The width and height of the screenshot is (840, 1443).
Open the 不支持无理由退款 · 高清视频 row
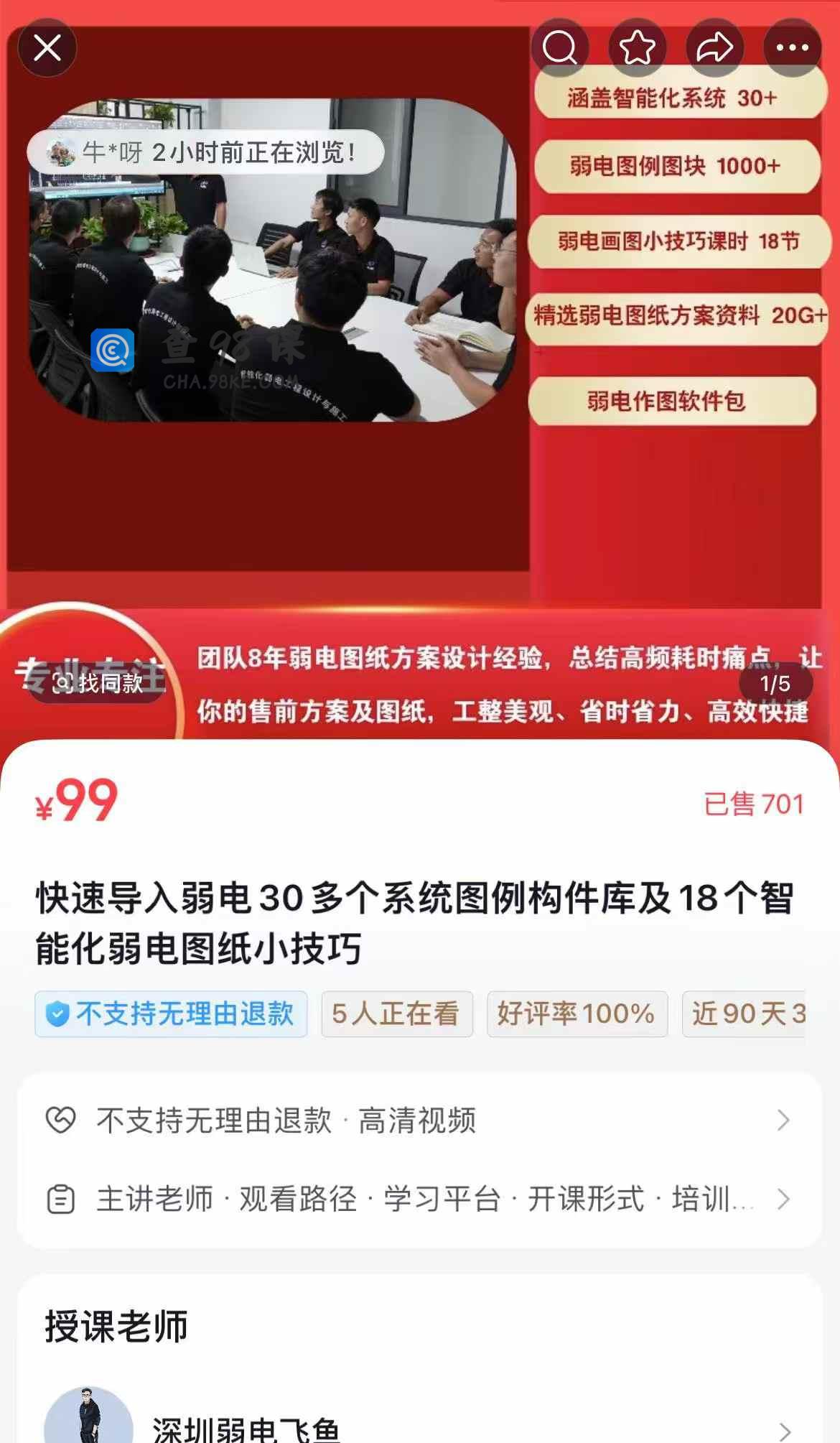(x=419, y=1120)
